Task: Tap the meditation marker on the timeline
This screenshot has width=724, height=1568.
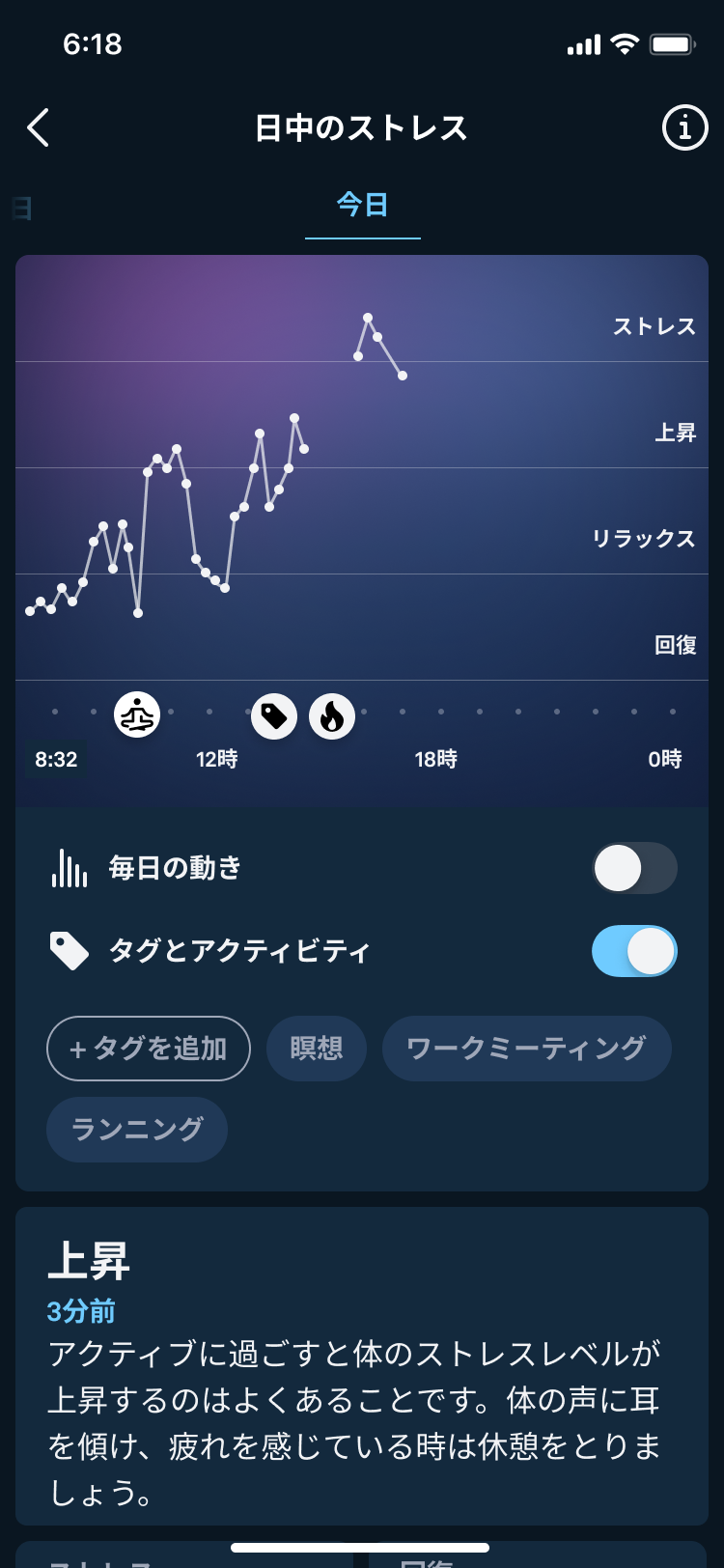Action: click(137, 715)
